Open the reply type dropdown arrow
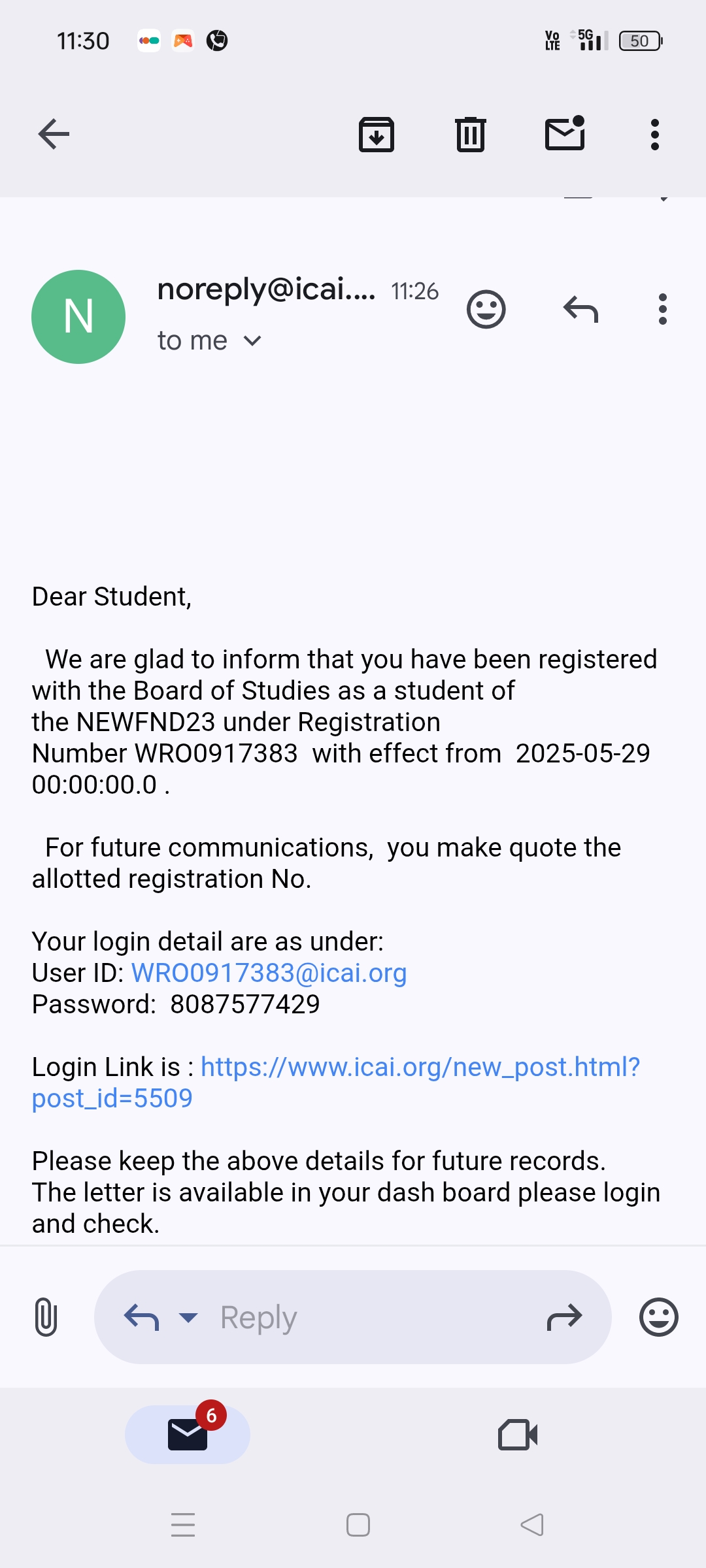Screen dimensions: 706x1568 pos(188,1317)
